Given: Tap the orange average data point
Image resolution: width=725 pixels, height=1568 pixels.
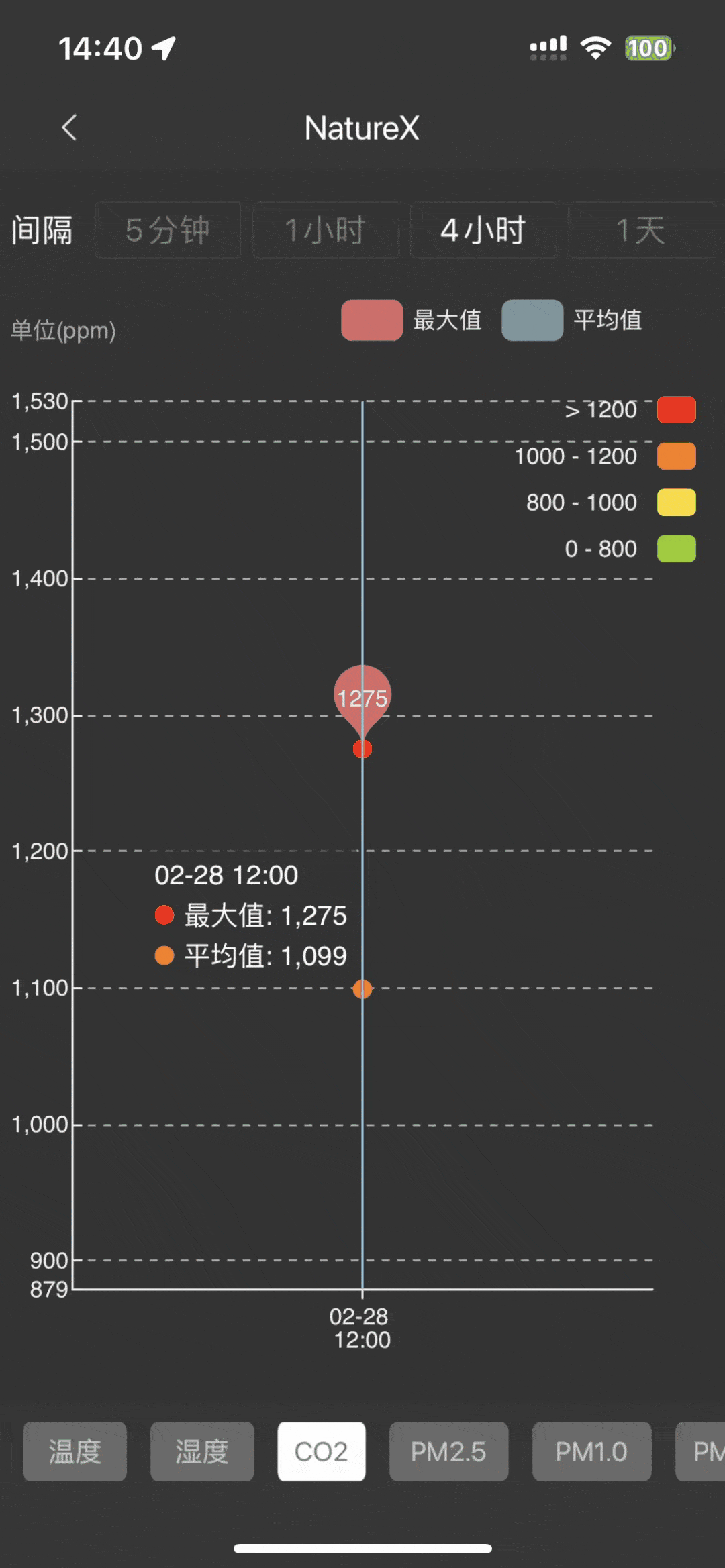Looking at the screenshot, I should tap(362, 989).
